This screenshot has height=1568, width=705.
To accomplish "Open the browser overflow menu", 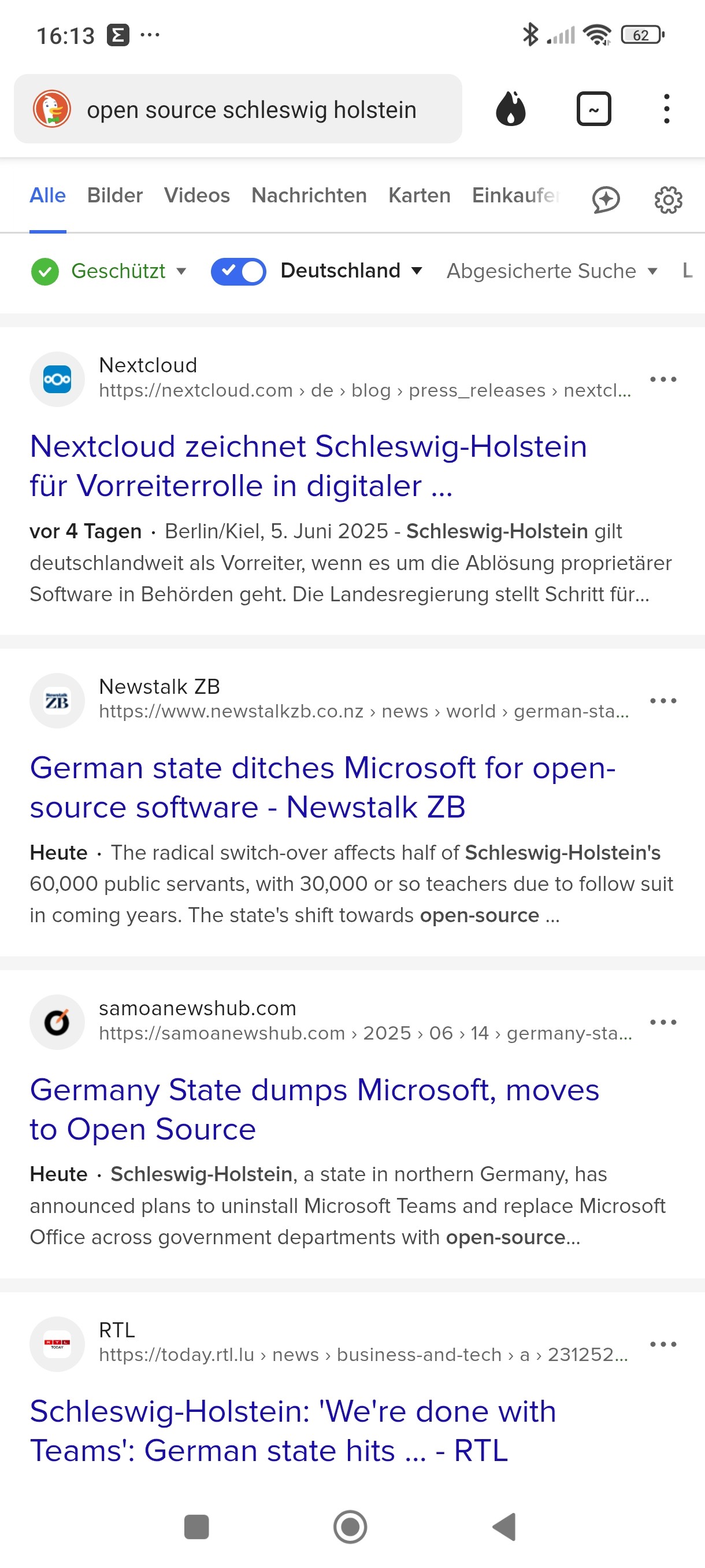I will 667,110.
